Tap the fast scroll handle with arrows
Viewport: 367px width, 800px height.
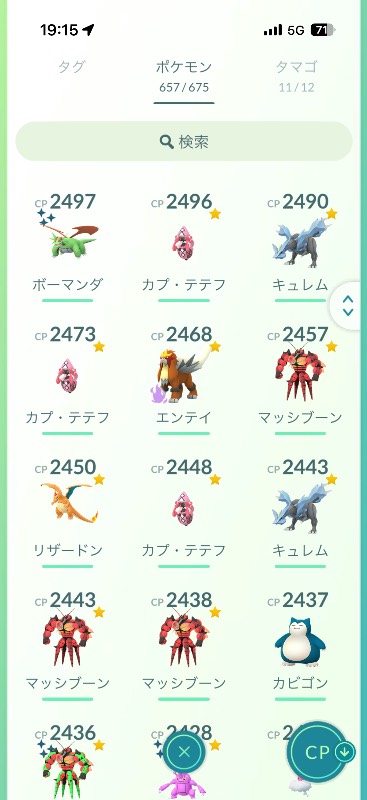[348, 306]
